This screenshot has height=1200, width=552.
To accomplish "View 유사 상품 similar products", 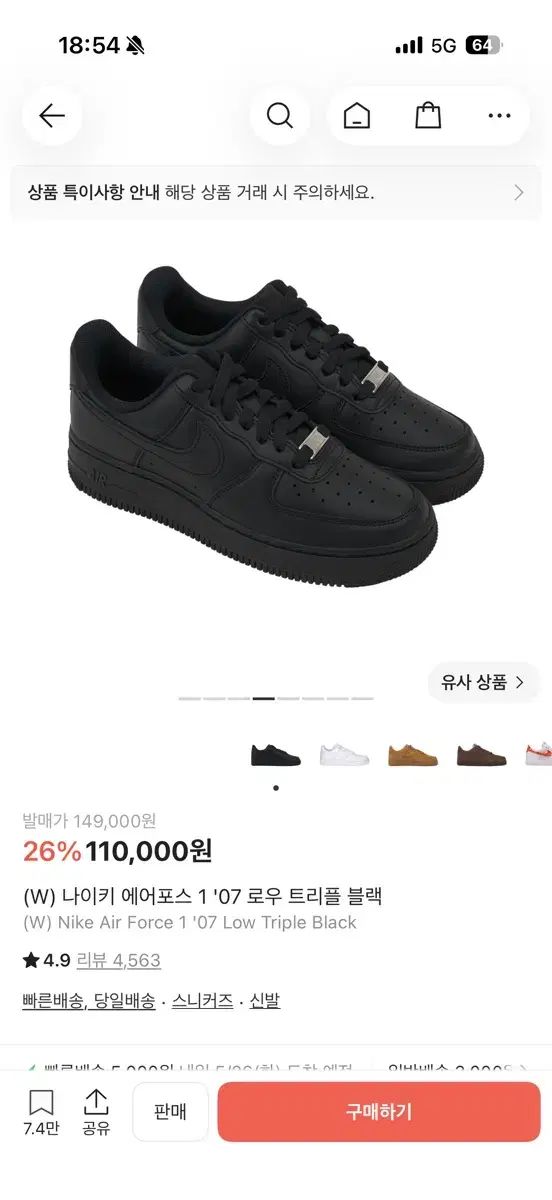I will pos(484,683).
